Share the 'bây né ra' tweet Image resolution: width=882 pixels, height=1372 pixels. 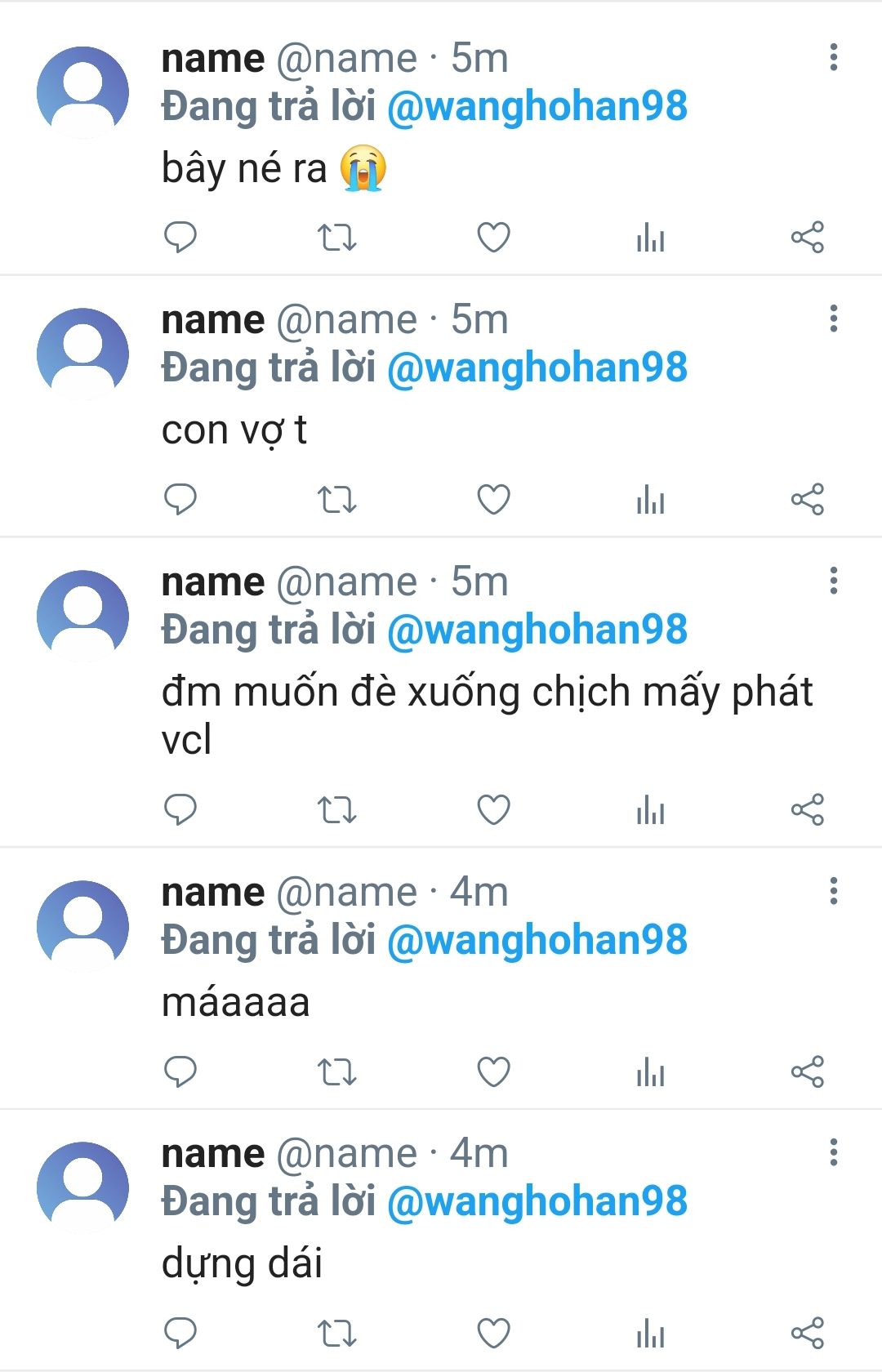tap(807, 238)
